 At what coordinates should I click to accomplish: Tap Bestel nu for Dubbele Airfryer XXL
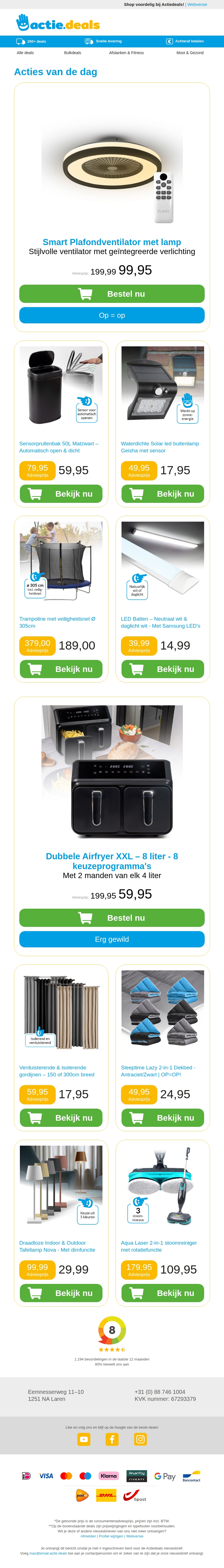(x=112, y=918)
